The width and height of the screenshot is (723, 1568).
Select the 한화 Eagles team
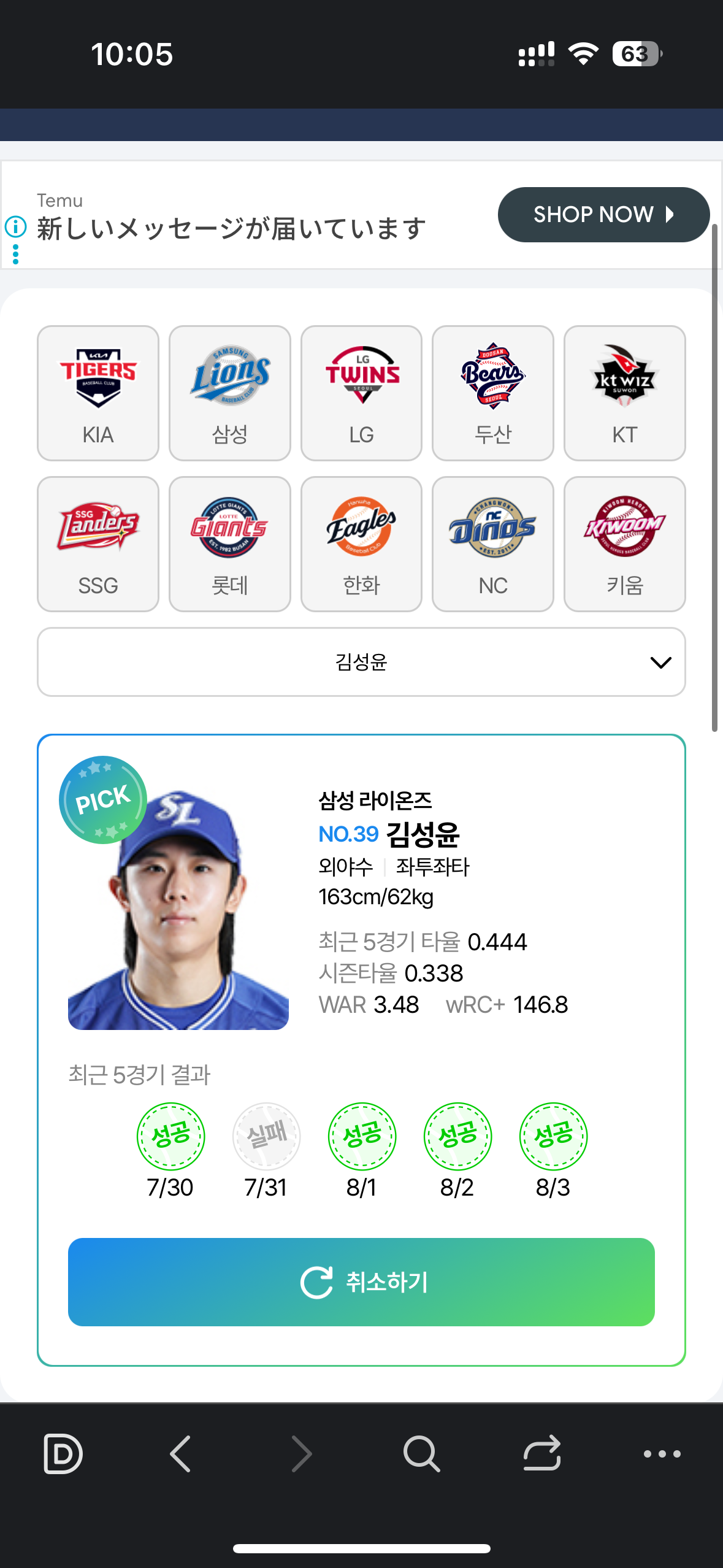pos(361,544)
